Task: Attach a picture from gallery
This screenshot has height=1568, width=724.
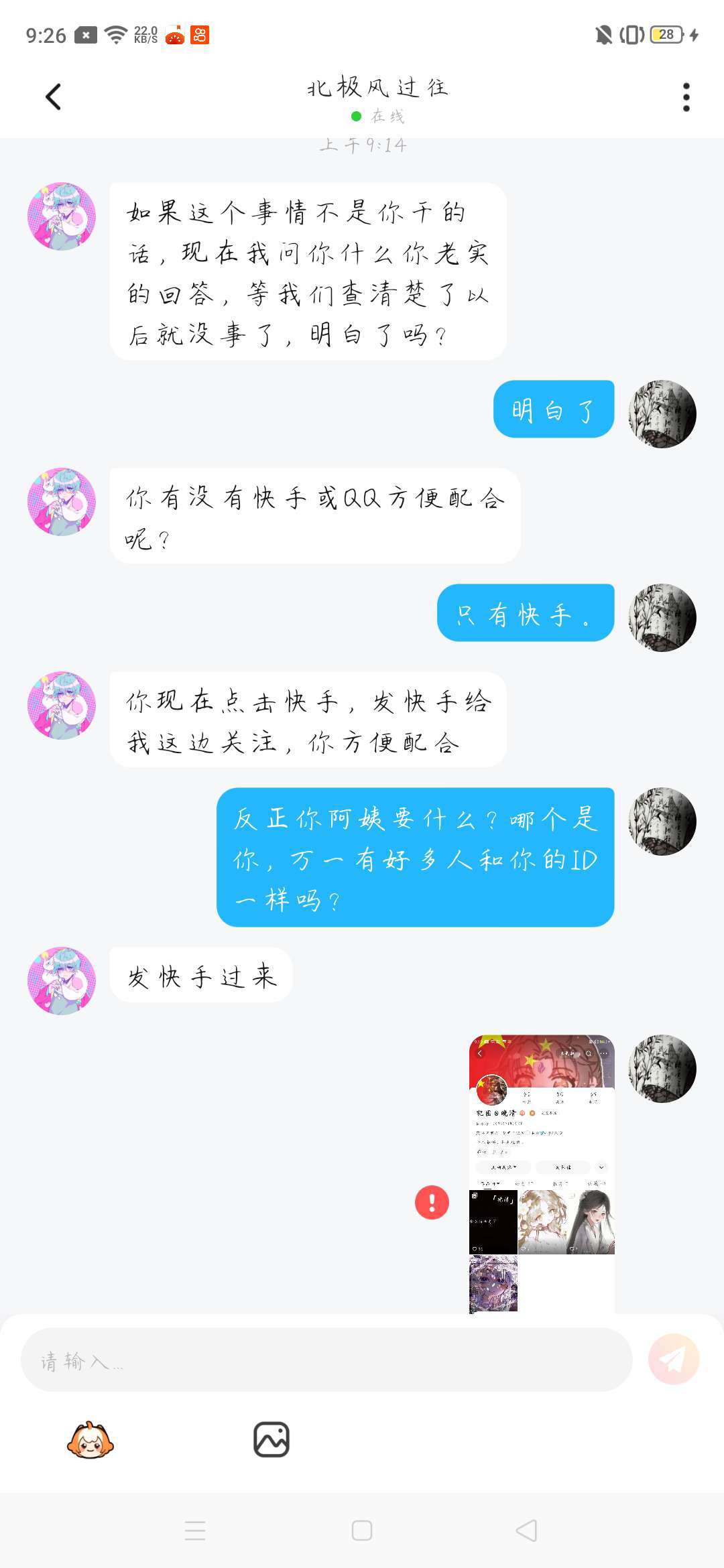Action: coord(271,1439)
